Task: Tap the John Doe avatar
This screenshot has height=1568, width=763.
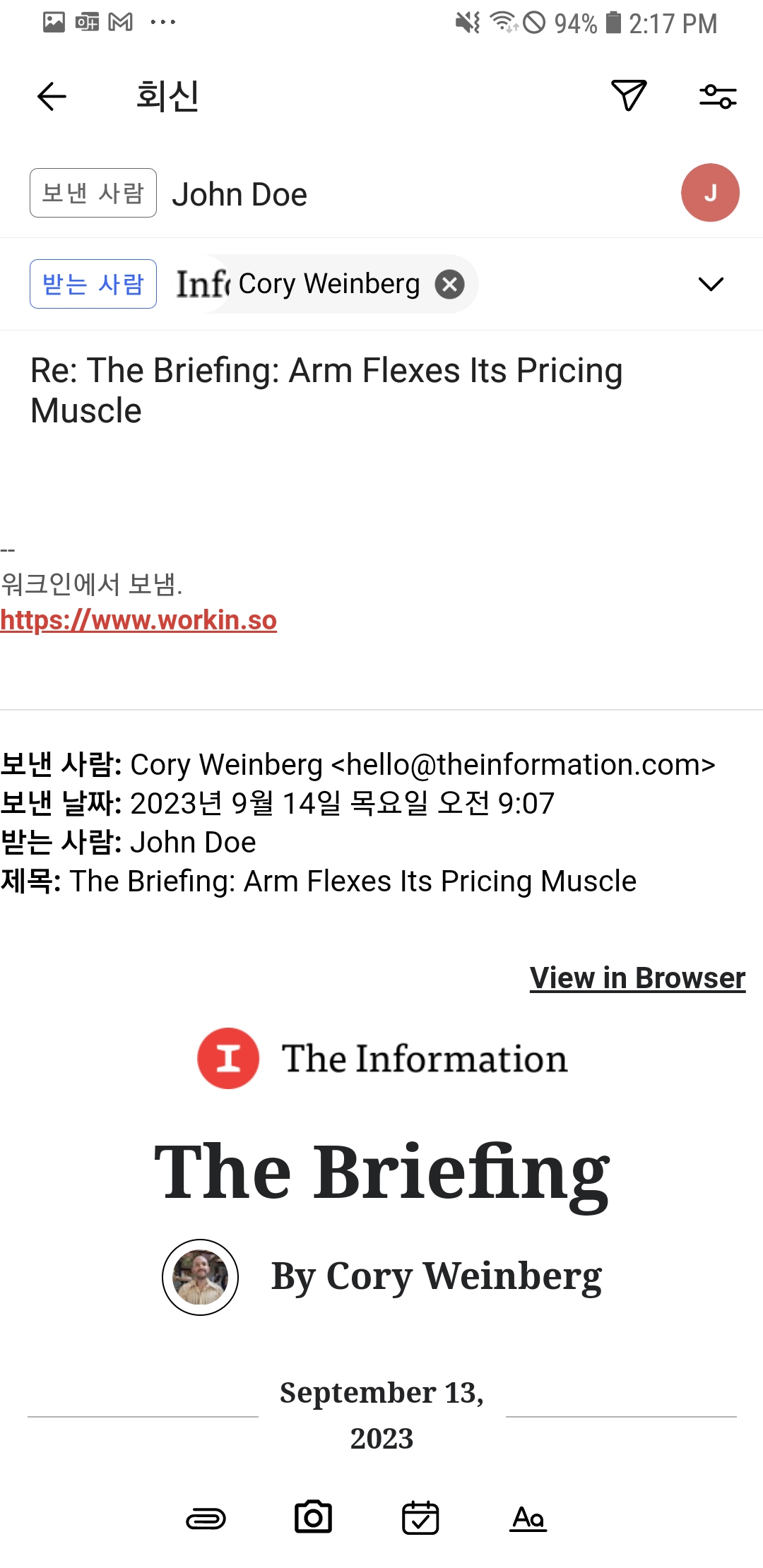Action: (x=710, y=193)
